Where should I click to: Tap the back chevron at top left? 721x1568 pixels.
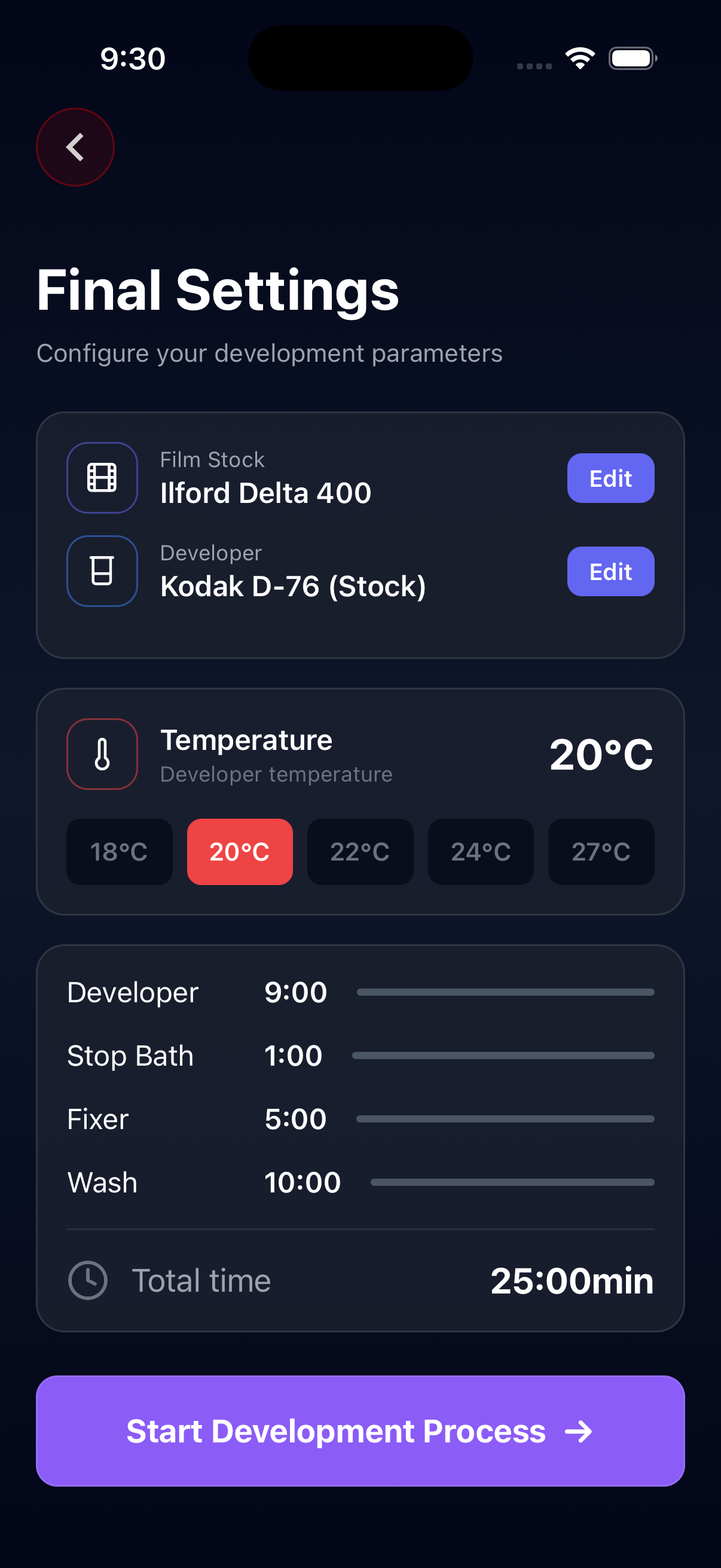(x=75, y=147)
